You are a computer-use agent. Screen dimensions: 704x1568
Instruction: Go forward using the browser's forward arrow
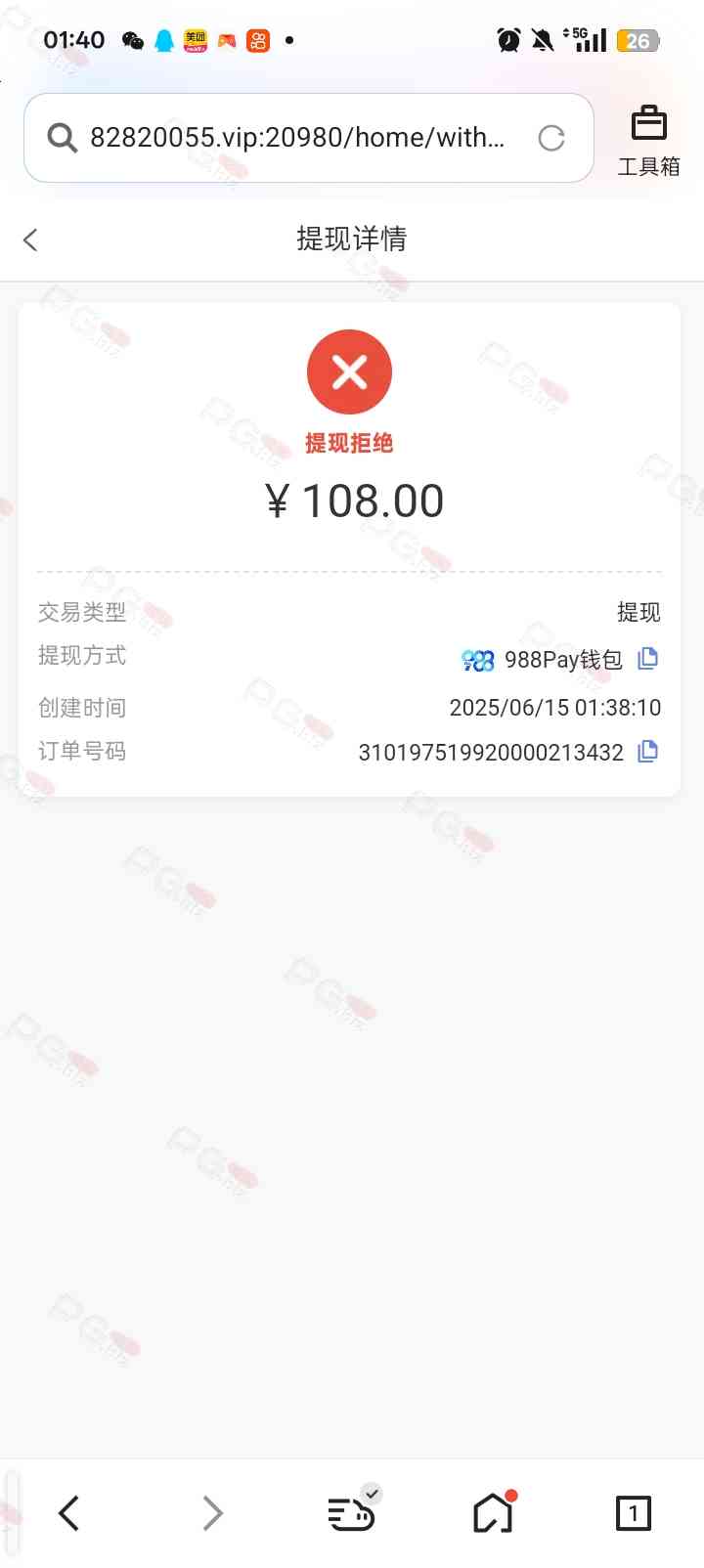click(x=212, y=1513)
